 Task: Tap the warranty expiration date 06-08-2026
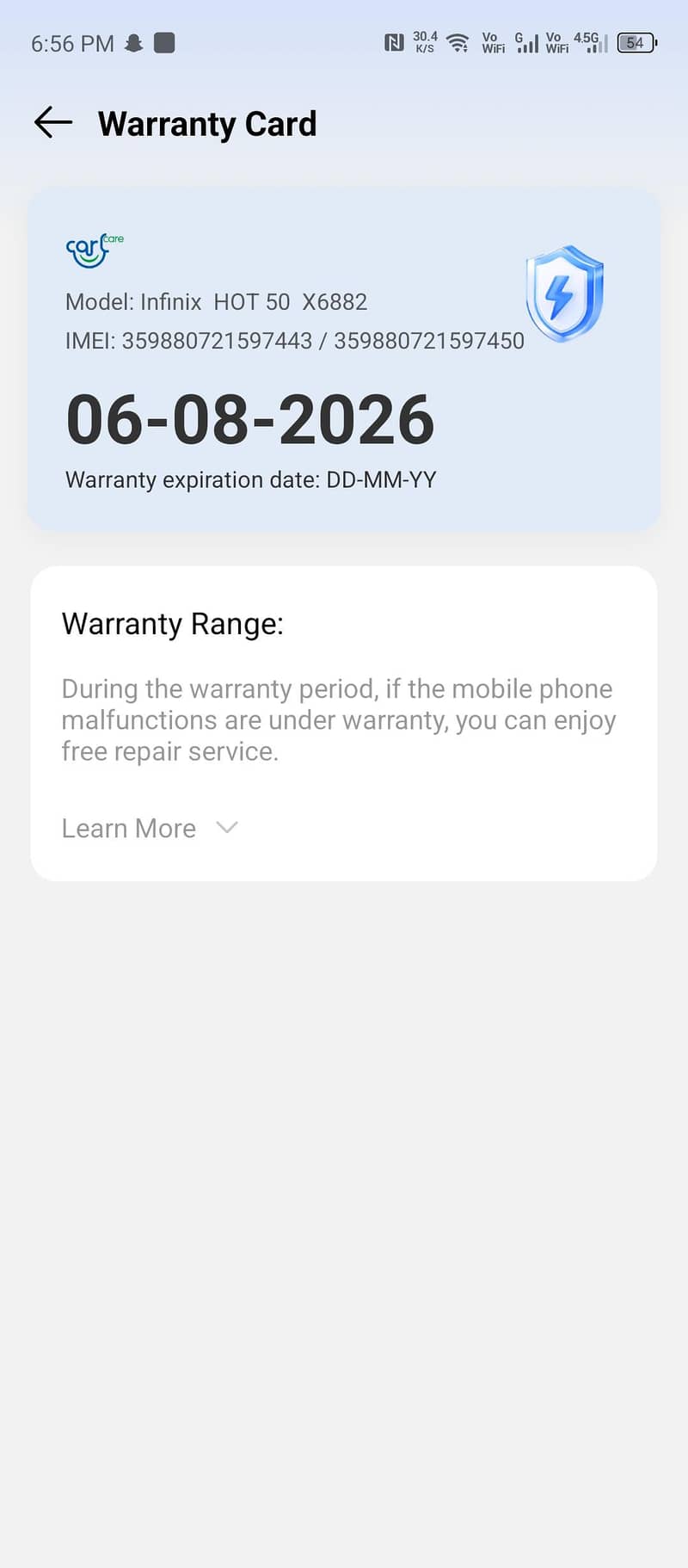click(250, 419)
